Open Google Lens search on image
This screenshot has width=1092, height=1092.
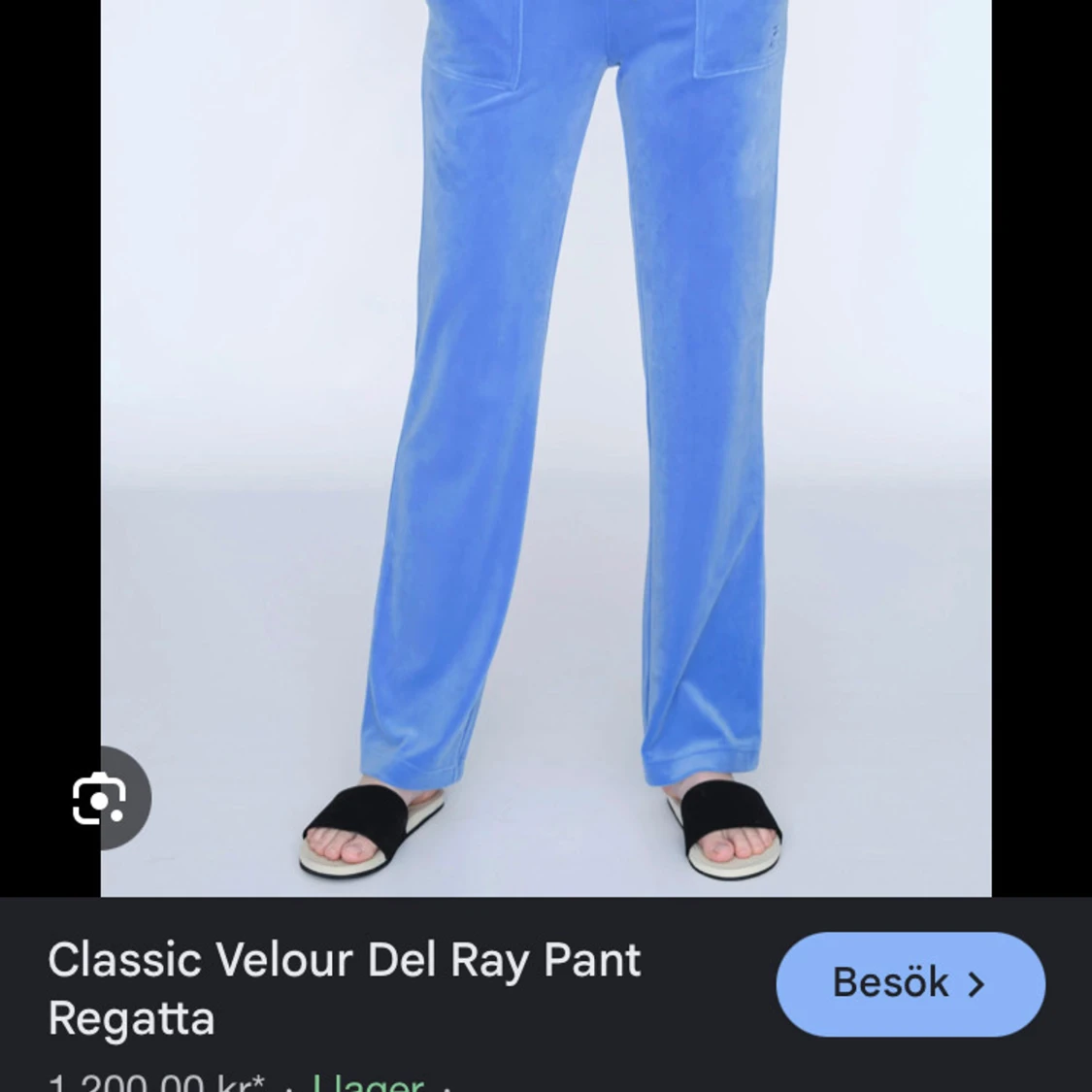pyautogui.click(x=100, y=799)
